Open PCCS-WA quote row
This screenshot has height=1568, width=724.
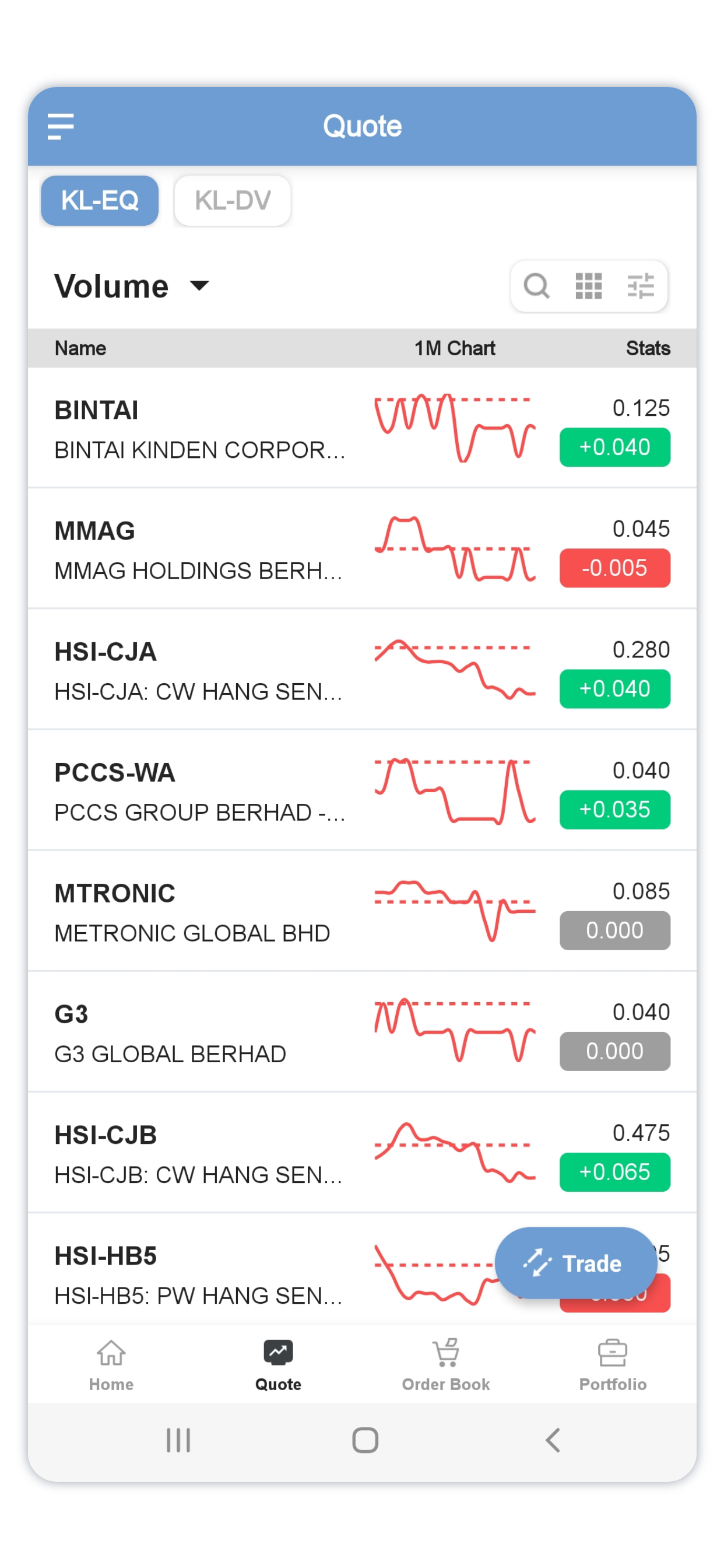[362, 790]
